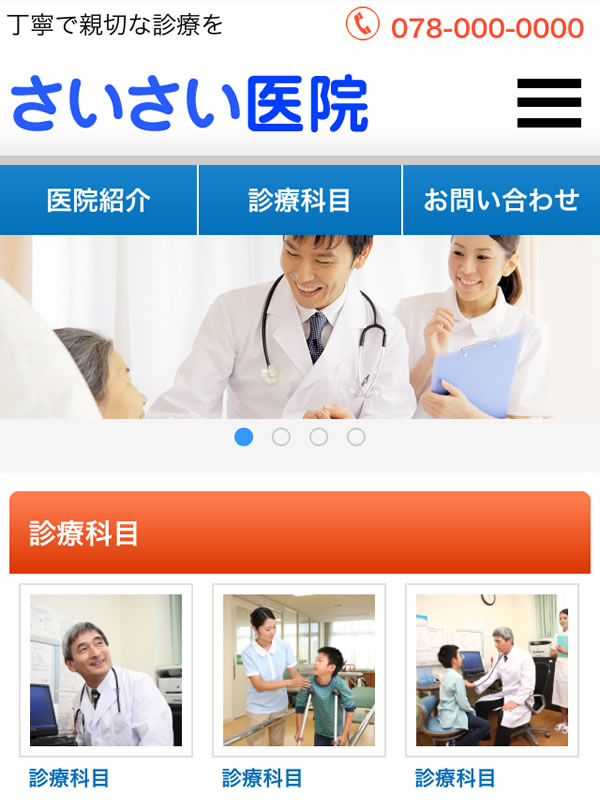Jump to the third carousel slide dot

(x=318, y=437)
